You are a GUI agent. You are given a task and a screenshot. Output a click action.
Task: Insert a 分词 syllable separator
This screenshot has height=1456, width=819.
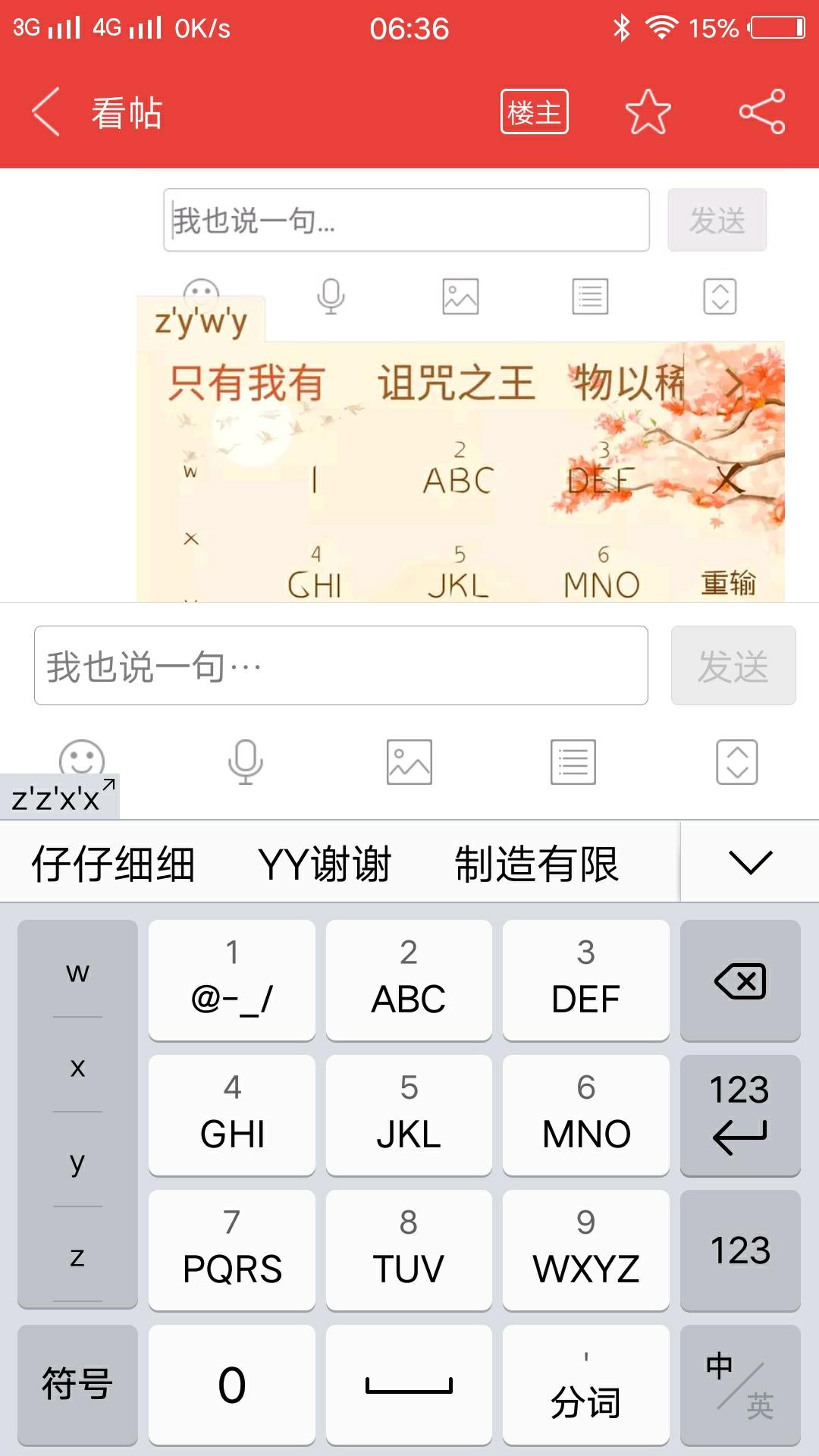(585, 1384)
